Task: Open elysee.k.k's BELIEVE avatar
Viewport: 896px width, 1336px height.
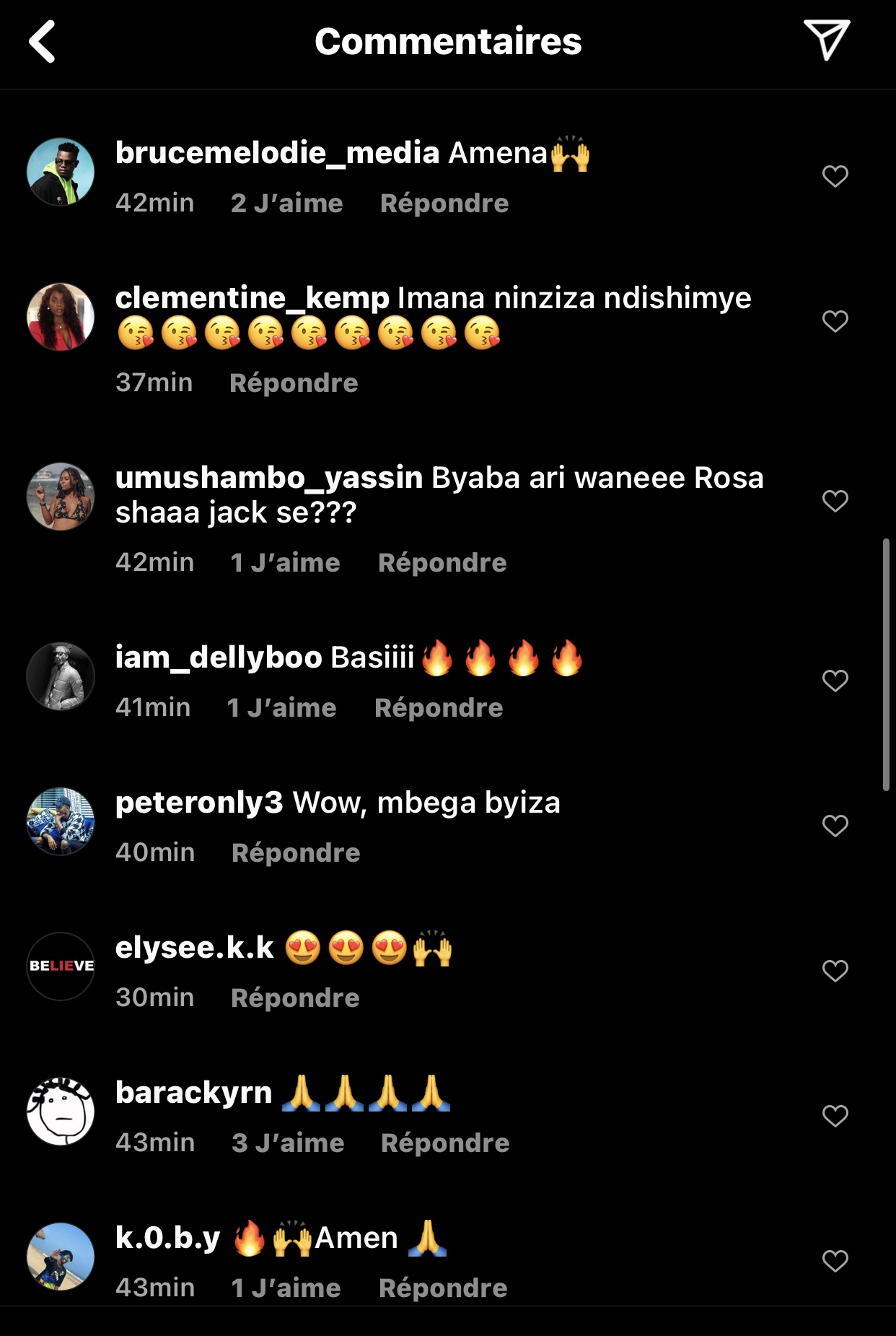Action: [61, 966]
